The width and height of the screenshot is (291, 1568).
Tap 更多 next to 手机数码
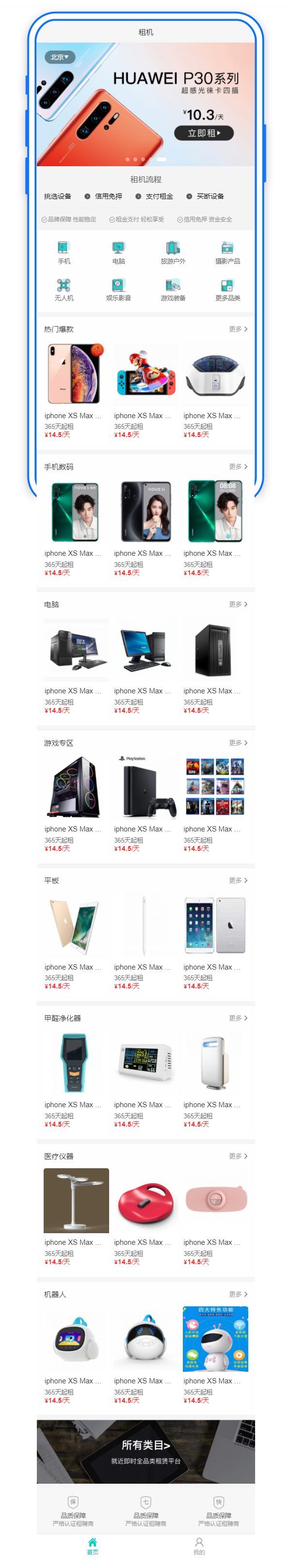pos(238,466)
